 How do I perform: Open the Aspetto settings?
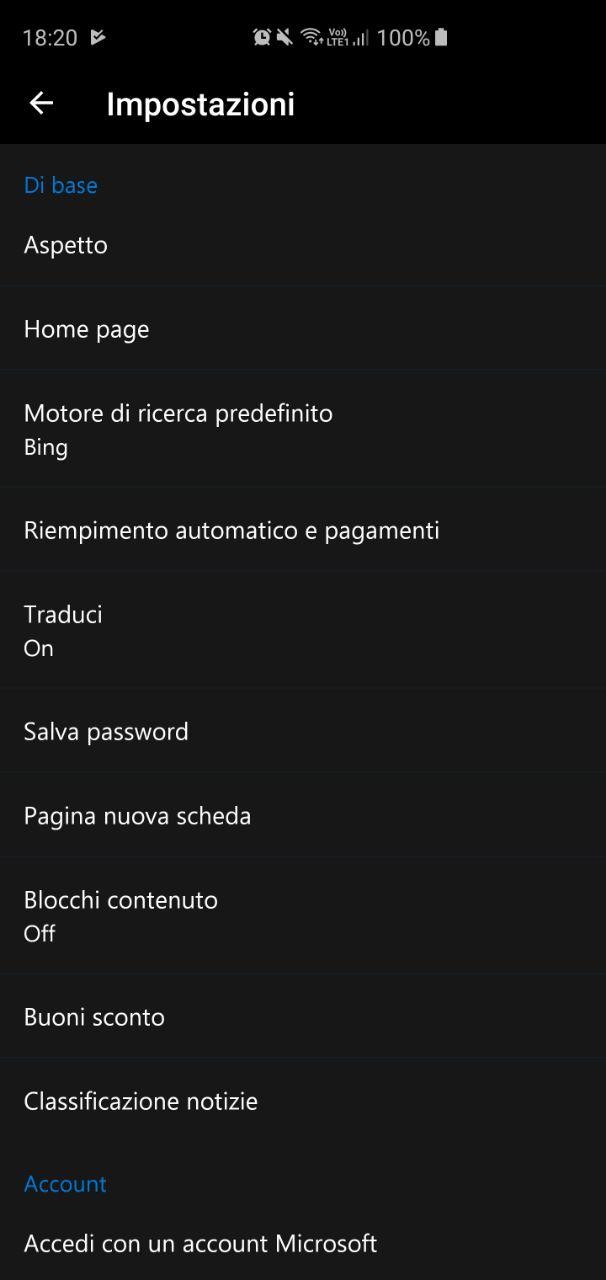click(x=303, y=245)
